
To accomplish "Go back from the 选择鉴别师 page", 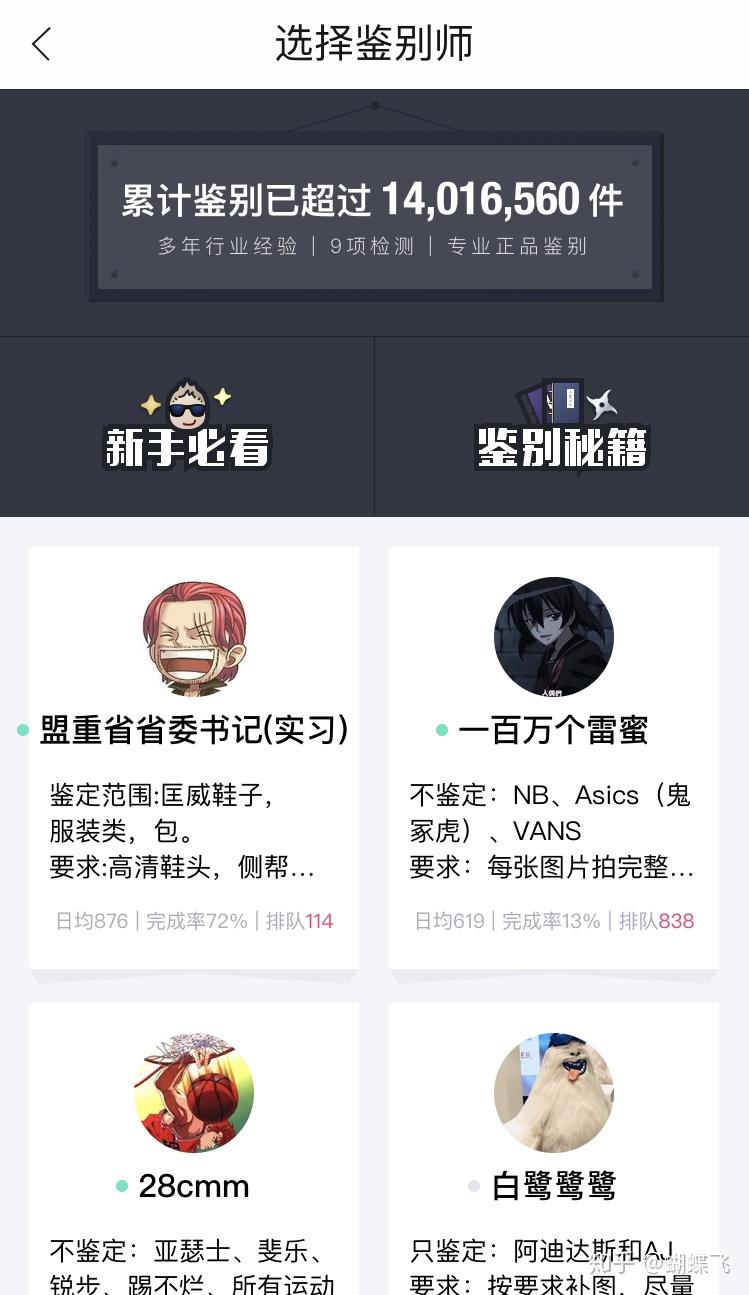I will pyautogui.click(x=41, y=44).
